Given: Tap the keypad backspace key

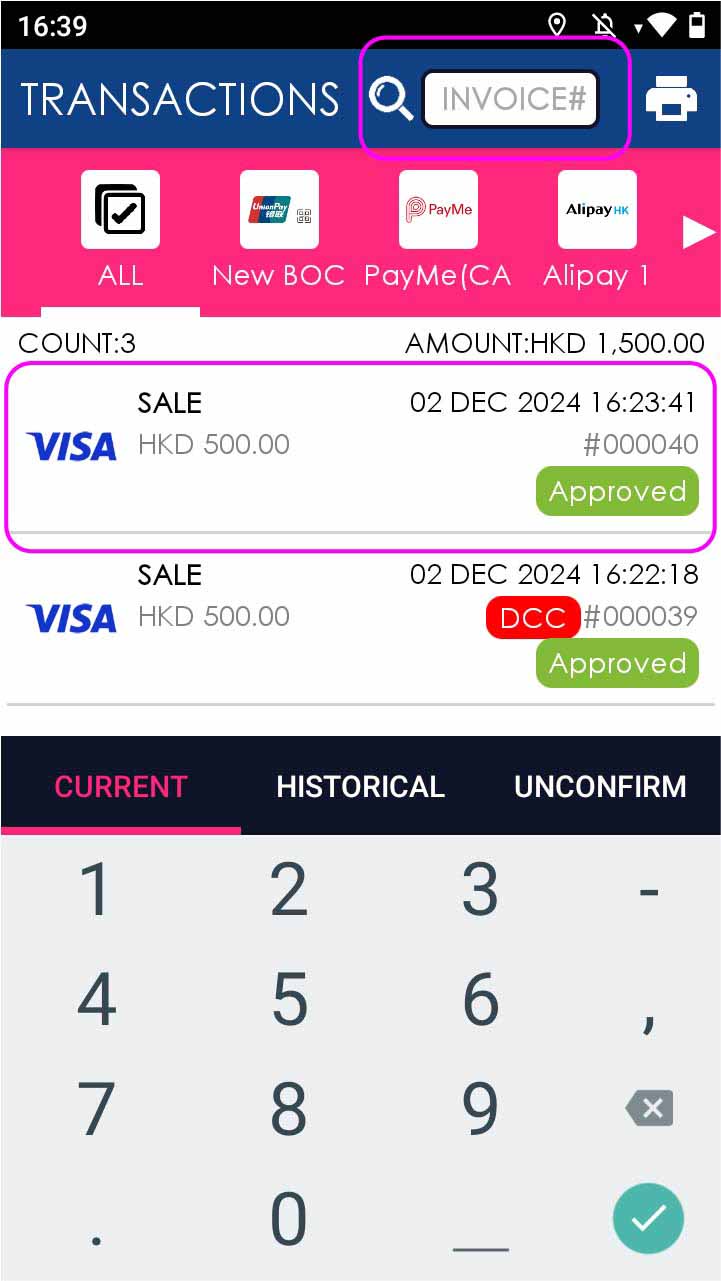Looking at the screenshot, I should (649, 1108).
